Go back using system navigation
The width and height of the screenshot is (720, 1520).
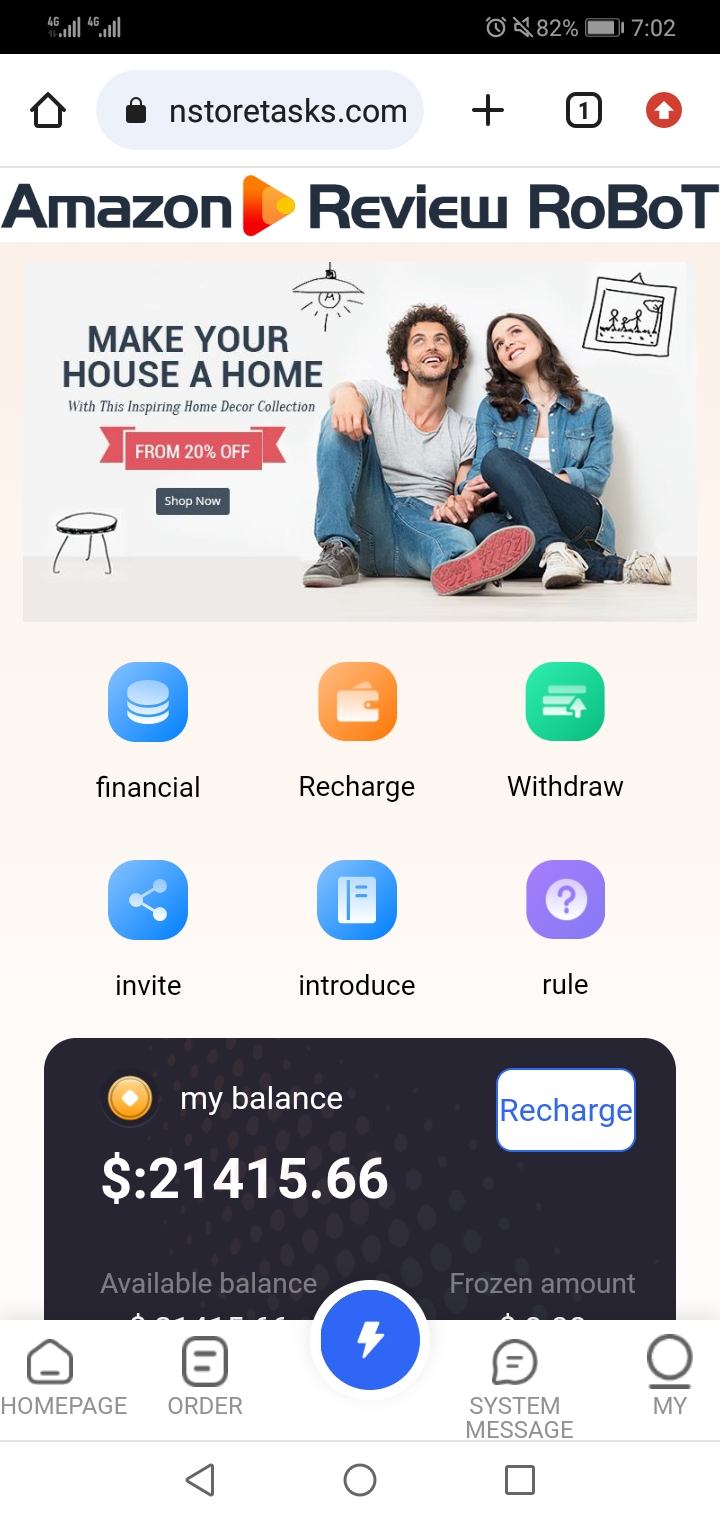[x=200, y=1480]
